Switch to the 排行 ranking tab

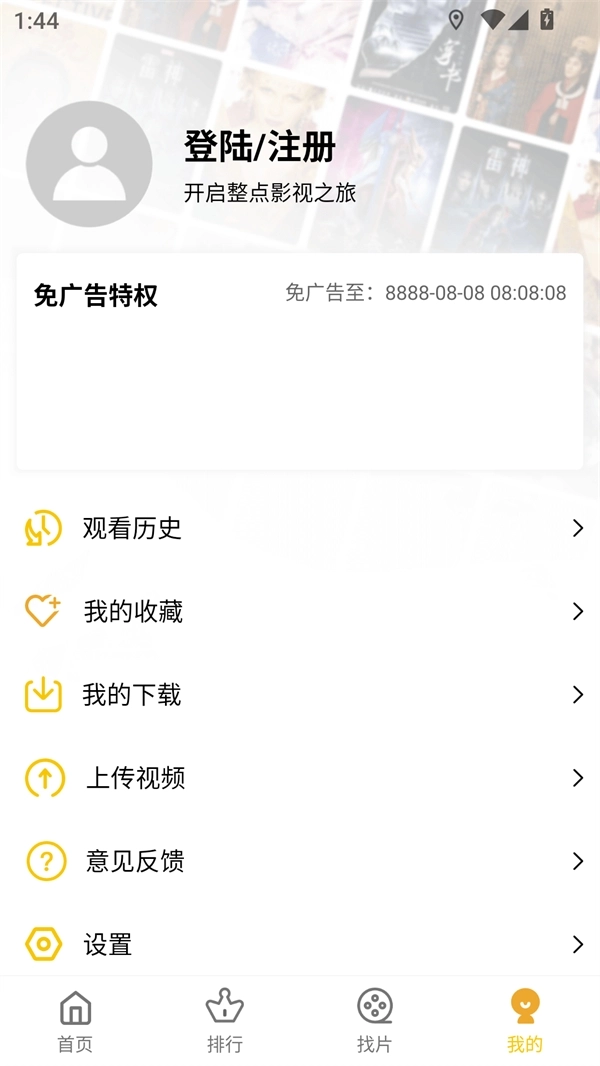[x=225, y=1021]
